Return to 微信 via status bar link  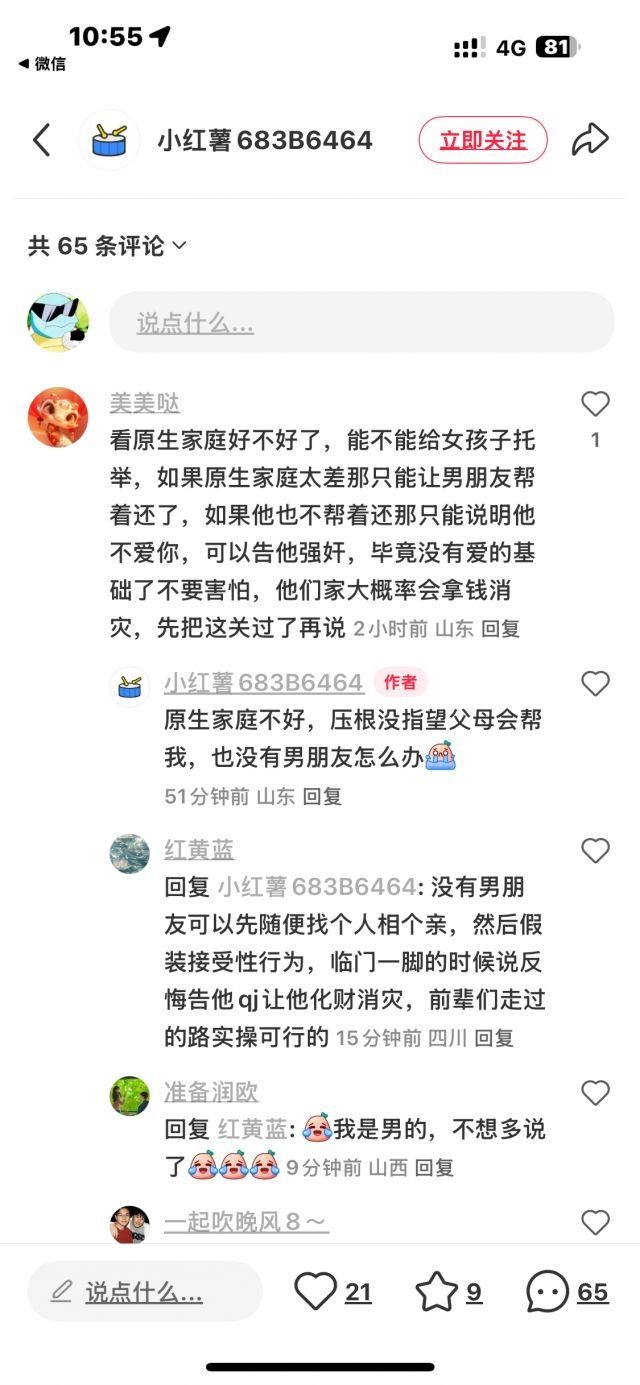42,64
